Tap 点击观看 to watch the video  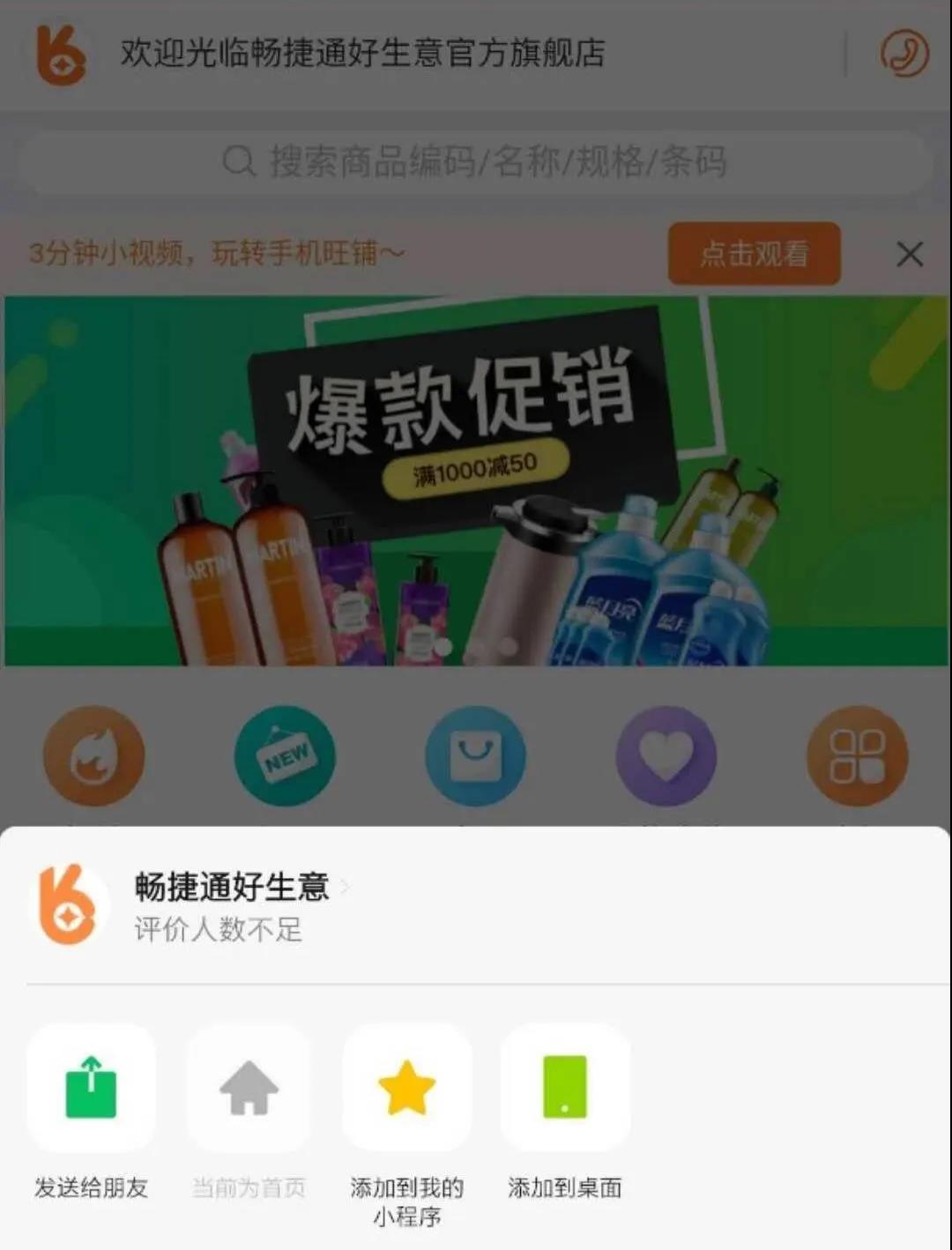point(754,254)
